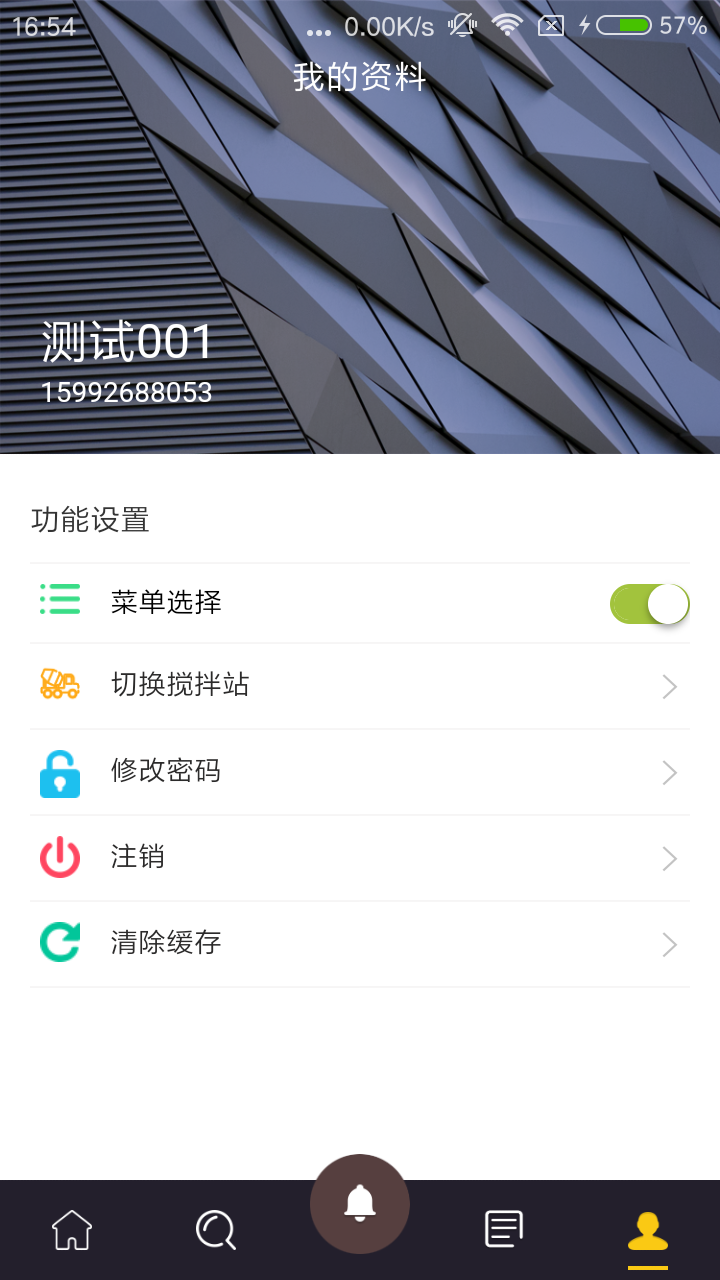Select the profile tab

[x=648, y=1231]
